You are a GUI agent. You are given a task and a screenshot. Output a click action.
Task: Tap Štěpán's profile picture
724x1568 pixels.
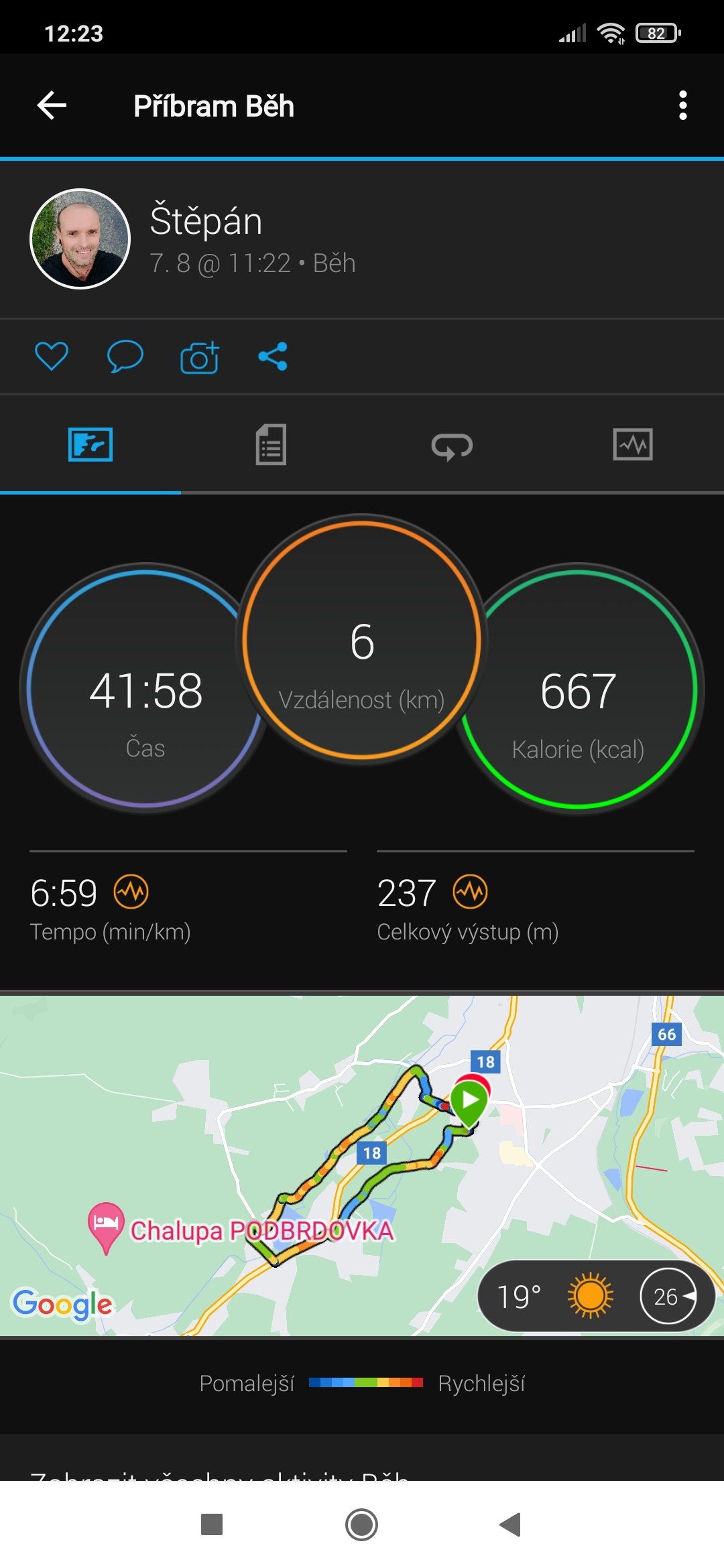point(80,239)
